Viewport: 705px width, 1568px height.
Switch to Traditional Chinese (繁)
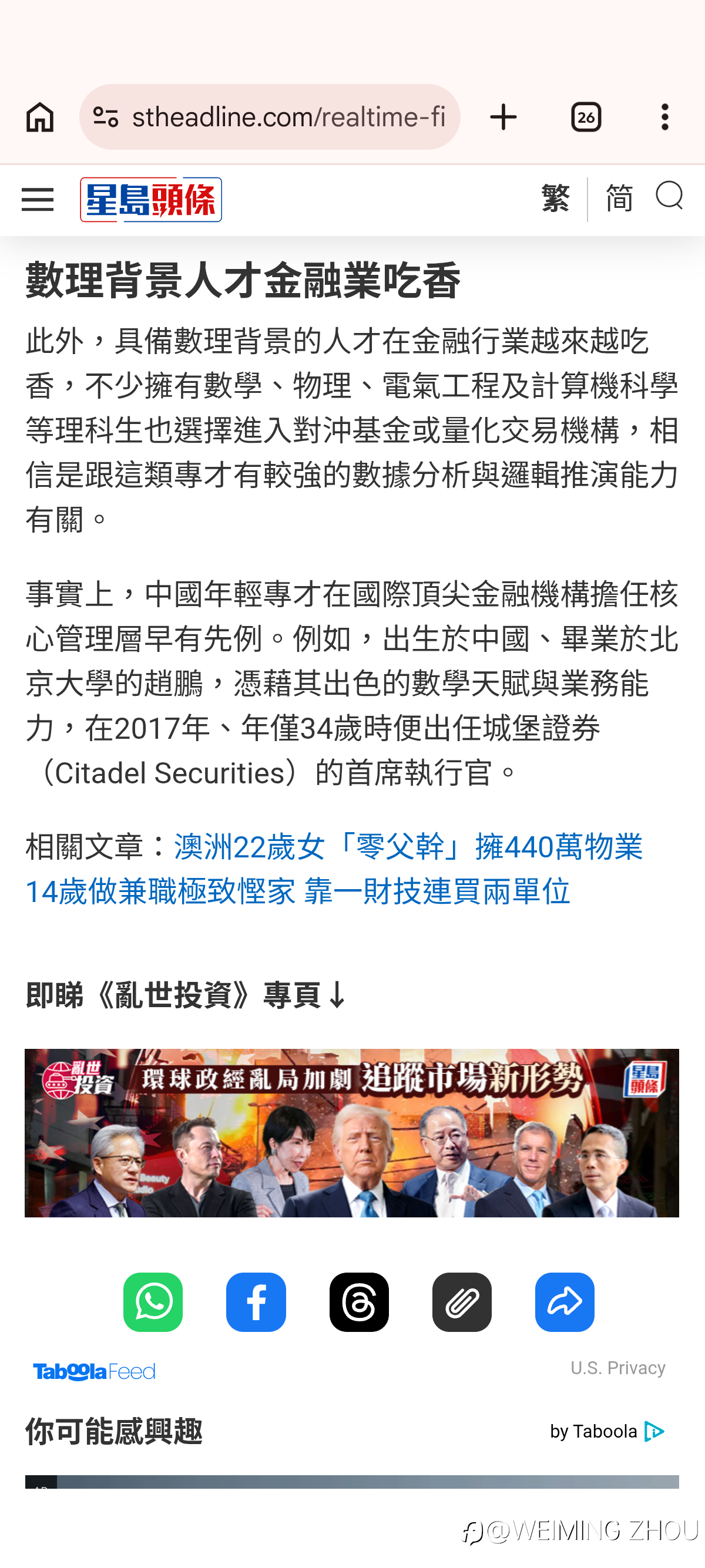[x=555, y=198]
